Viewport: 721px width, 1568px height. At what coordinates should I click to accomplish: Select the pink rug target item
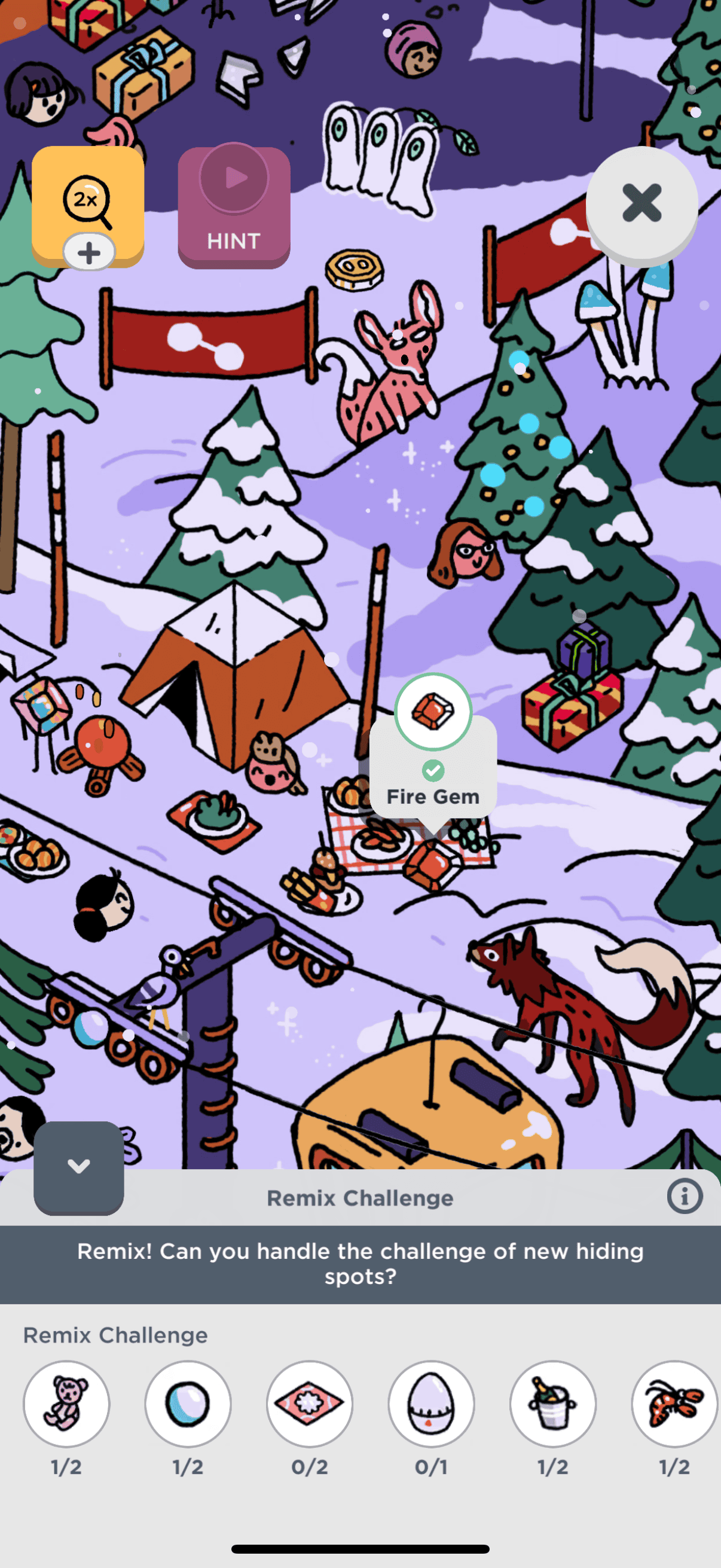point(310,1404)
